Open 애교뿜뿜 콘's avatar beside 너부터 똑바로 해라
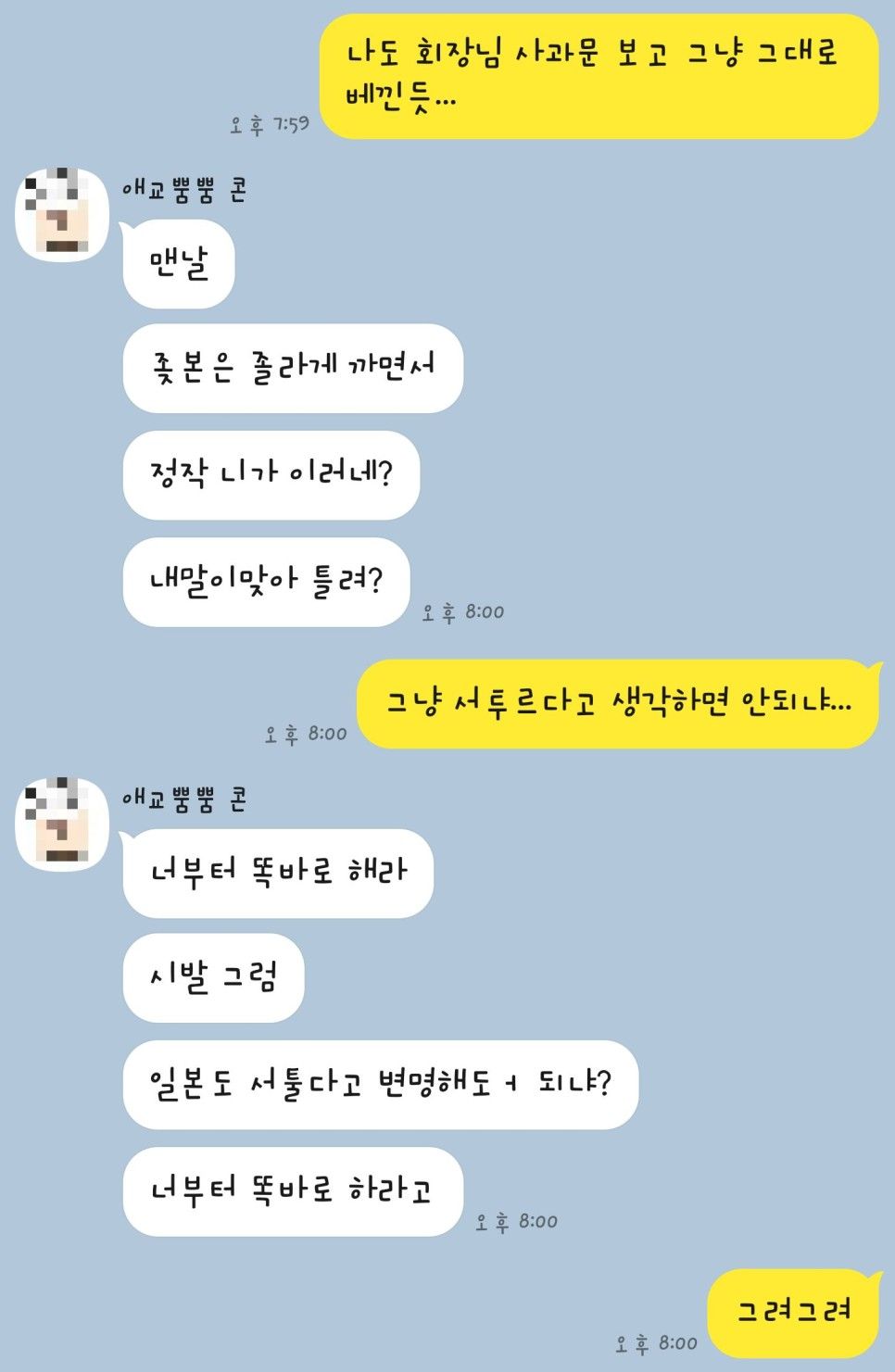The image size is (895, 1372). [x=62, y=824]
